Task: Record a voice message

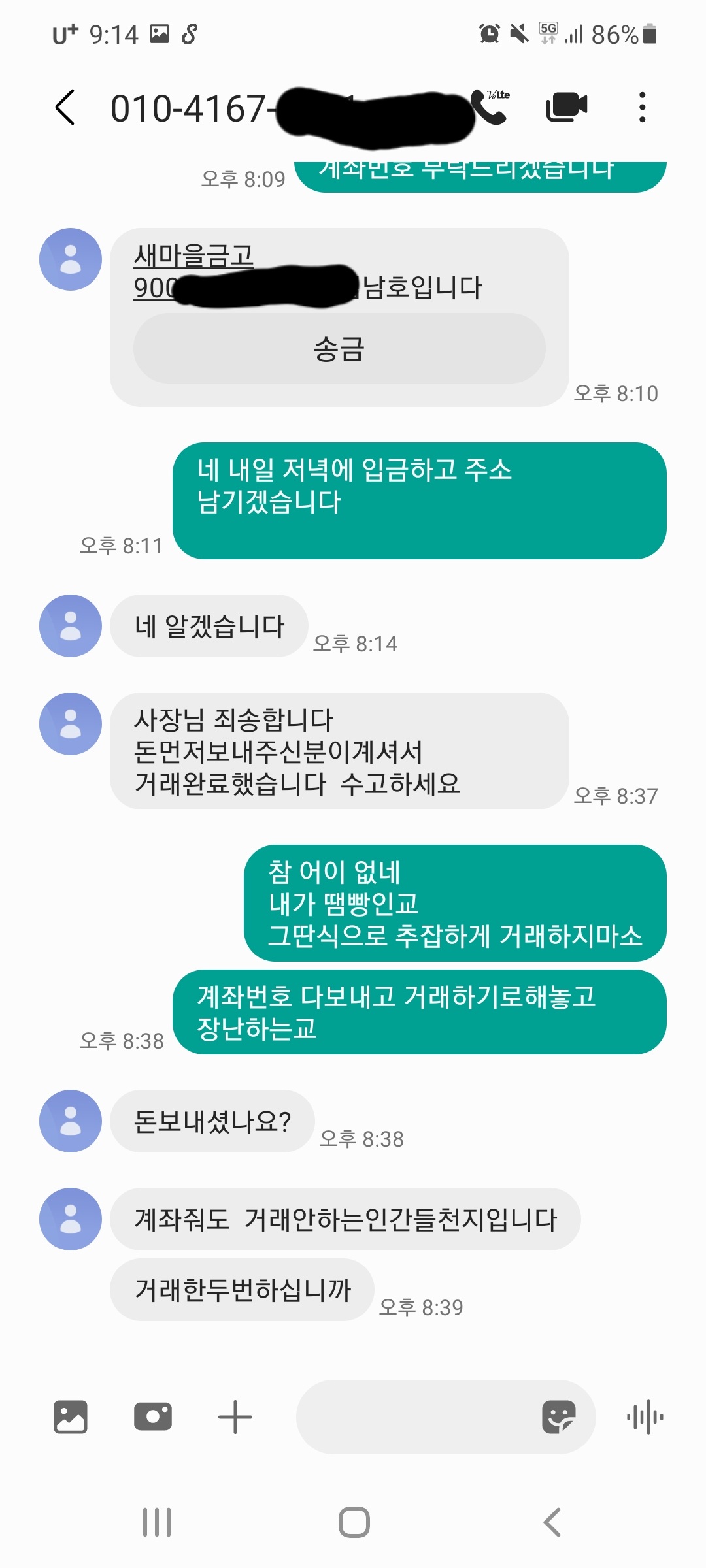Action: 645,1417
